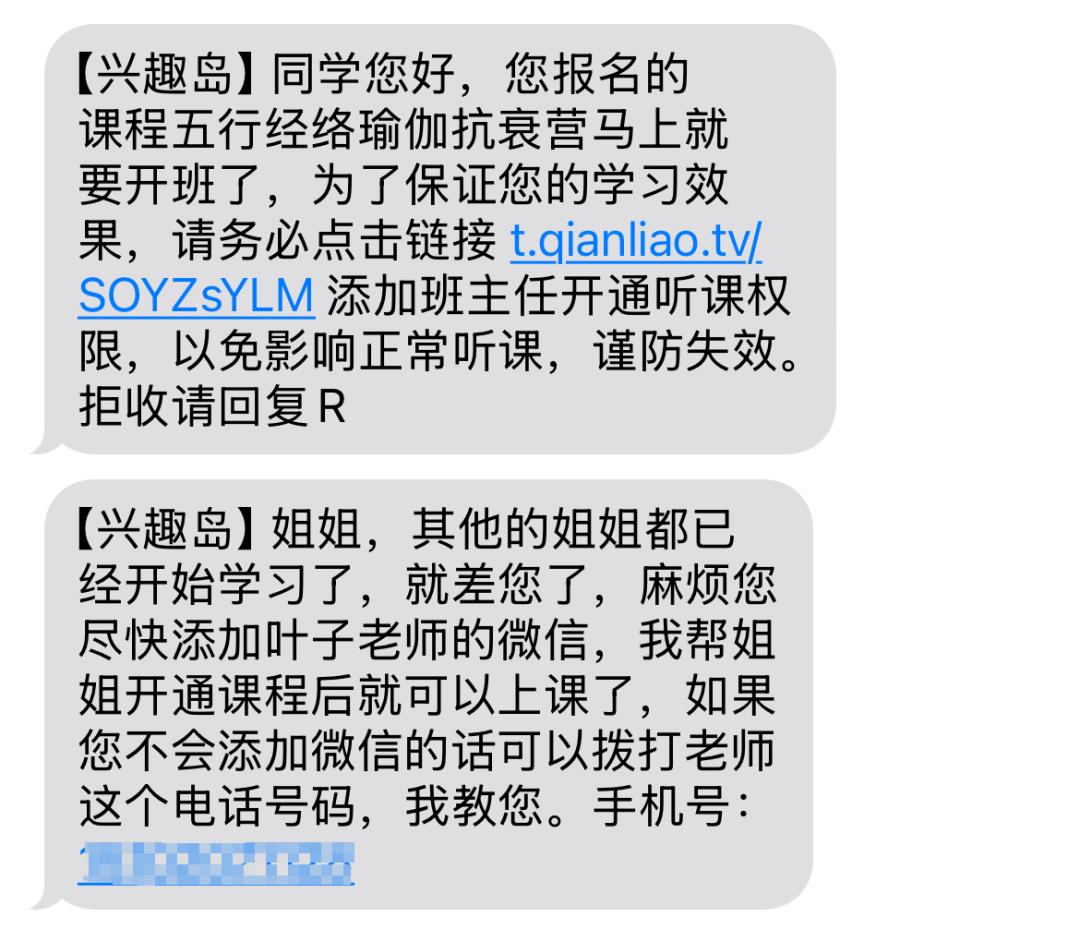Tap the blurred phone number link
The width and height of the screenshot is (1080, 930).
click(217, 865)
